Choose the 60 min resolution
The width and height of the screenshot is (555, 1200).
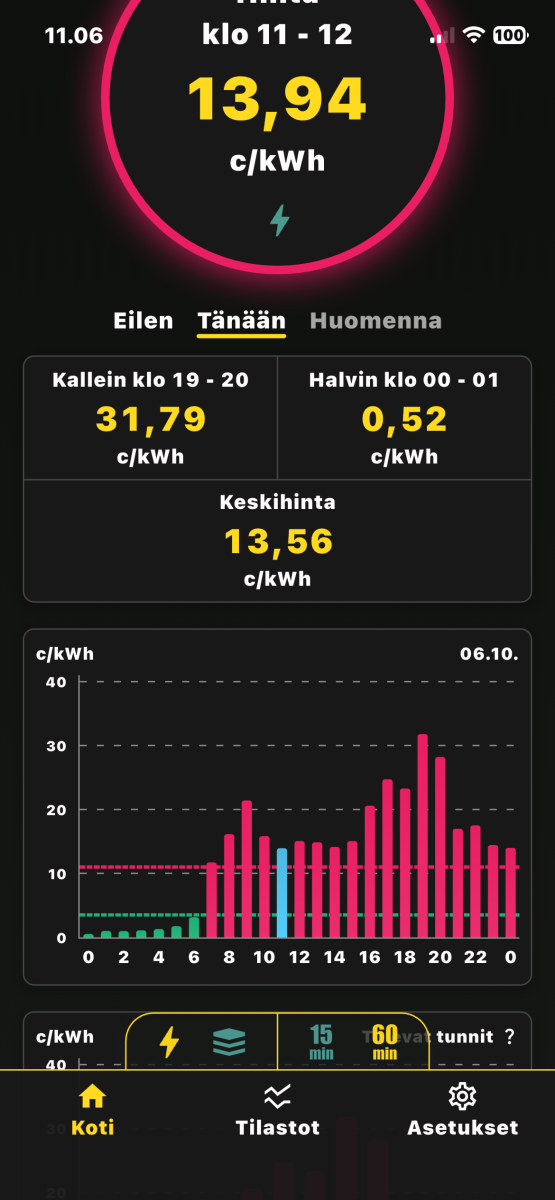[385, 1042]
